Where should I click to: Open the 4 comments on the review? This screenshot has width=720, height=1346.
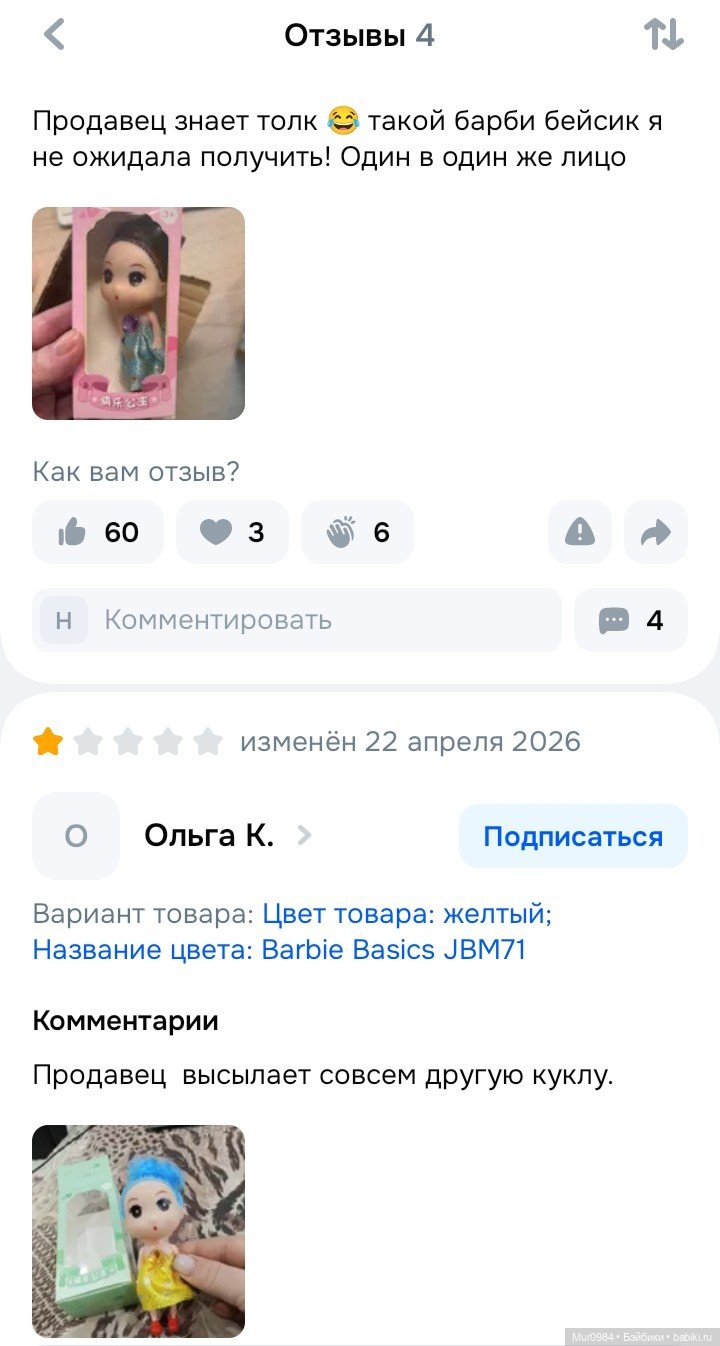click(x=631, y=620)
